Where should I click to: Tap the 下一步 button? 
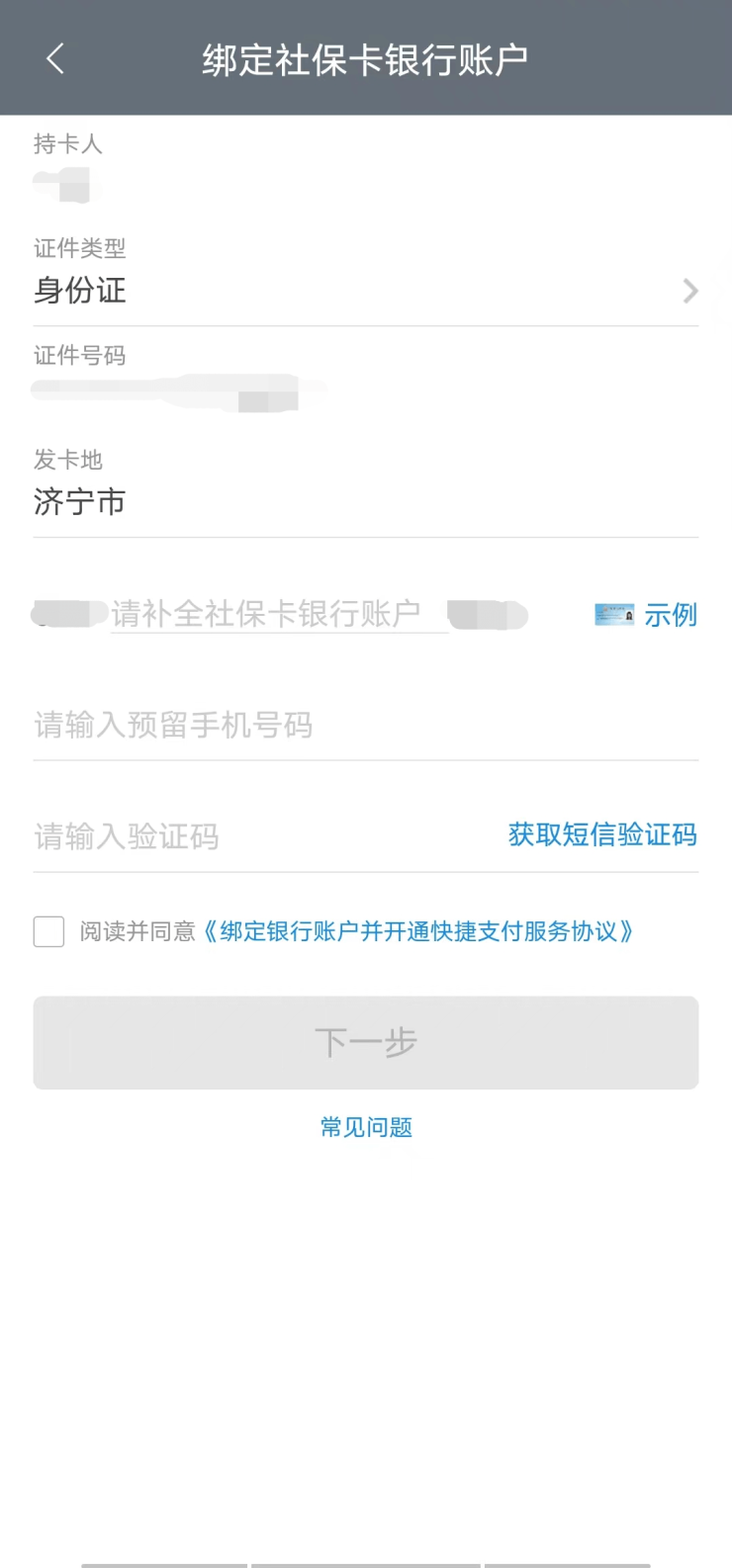(365, 1043)
